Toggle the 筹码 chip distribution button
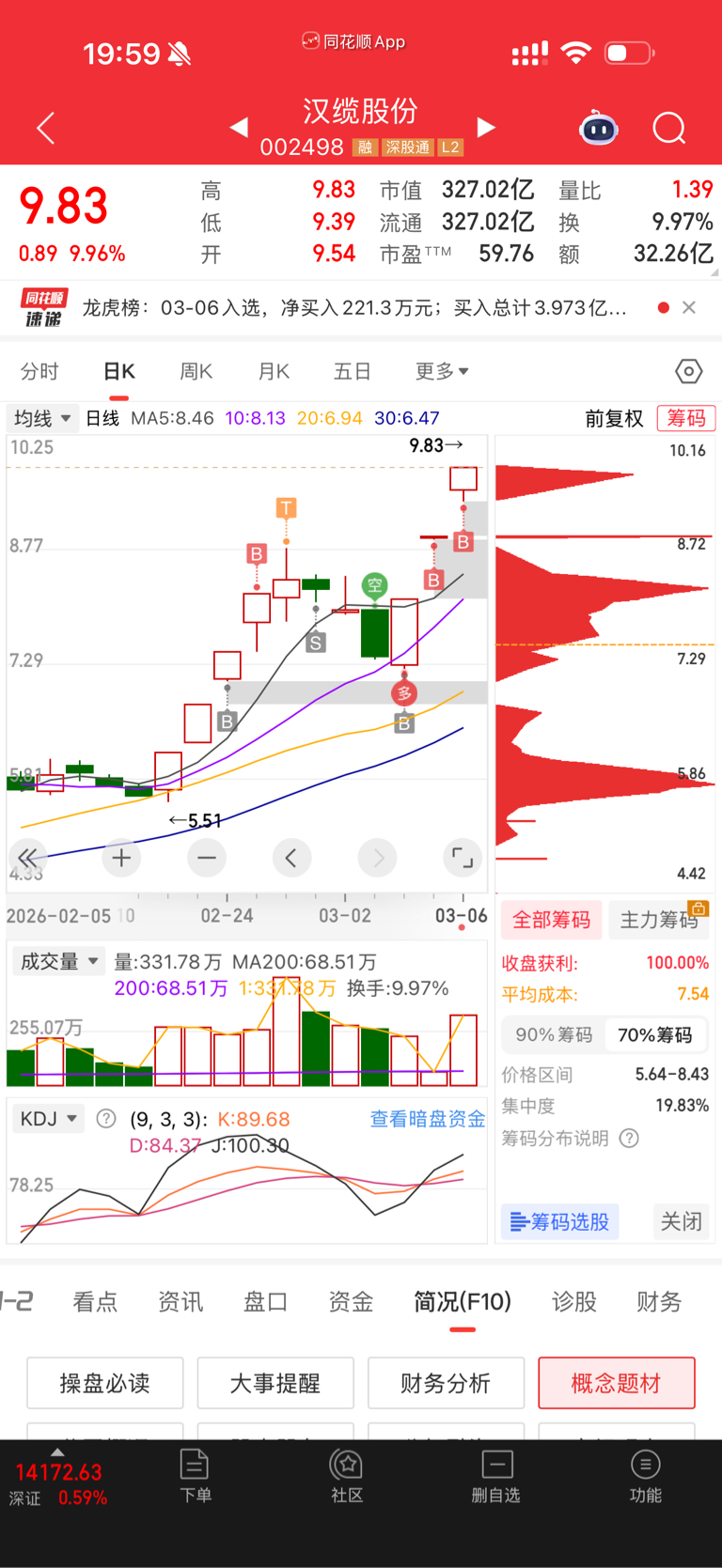722x1568 pixels. click(x=686, y=418)
